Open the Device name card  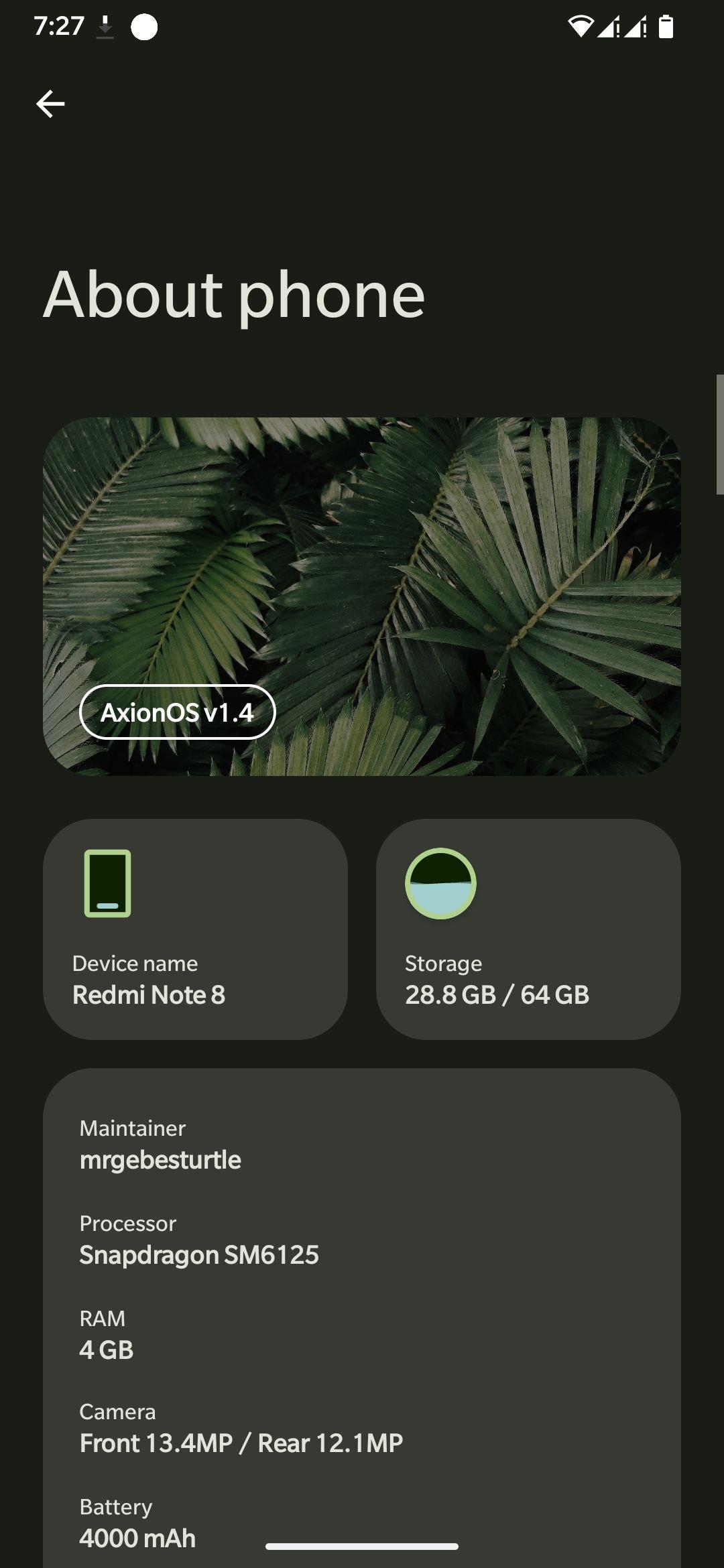pyautogui.click(x=195, y=929)
